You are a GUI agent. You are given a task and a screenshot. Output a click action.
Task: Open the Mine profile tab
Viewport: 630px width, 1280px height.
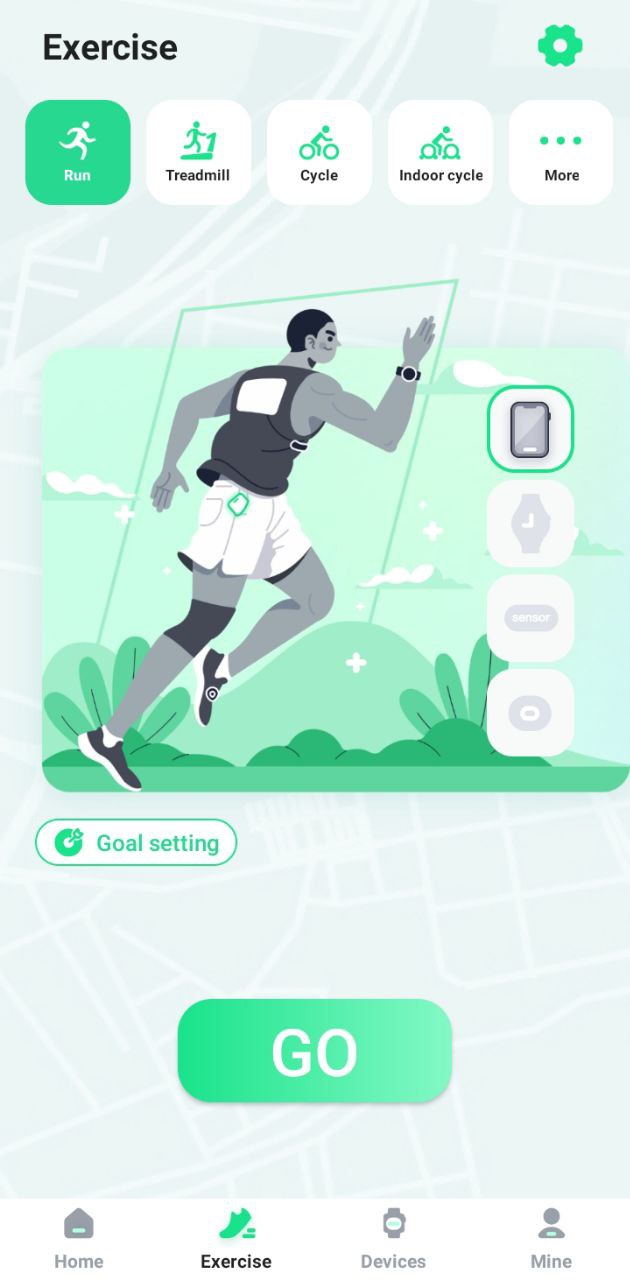pos(551,1238)
